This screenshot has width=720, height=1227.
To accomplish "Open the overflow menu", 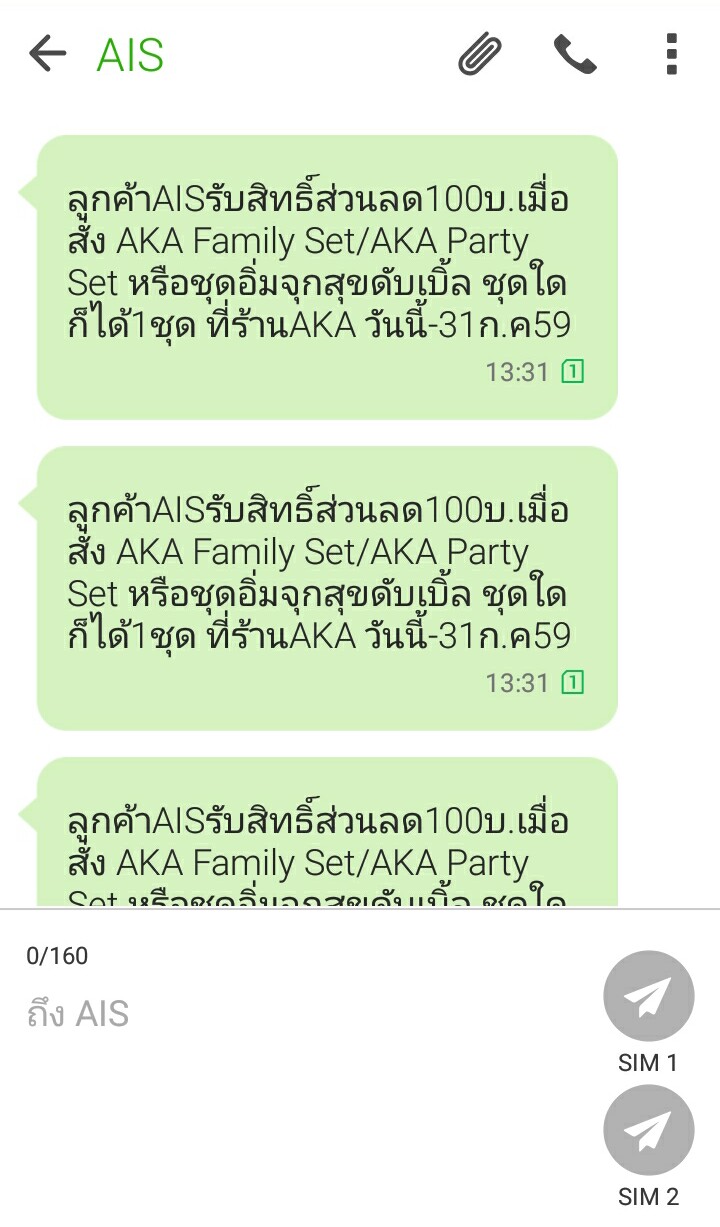I will 672,54.
